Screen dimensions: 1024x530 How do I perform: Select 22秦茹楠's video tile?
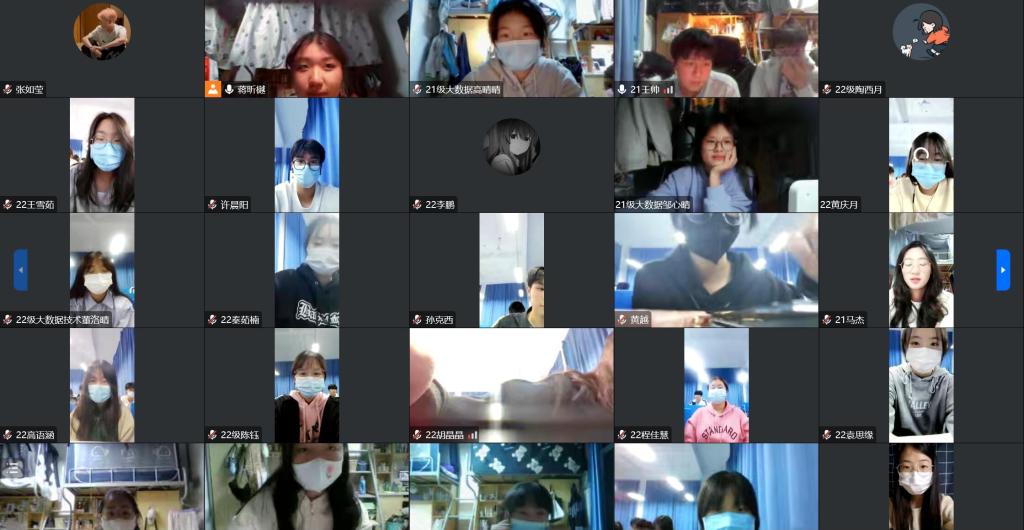(x=307, y=270)
